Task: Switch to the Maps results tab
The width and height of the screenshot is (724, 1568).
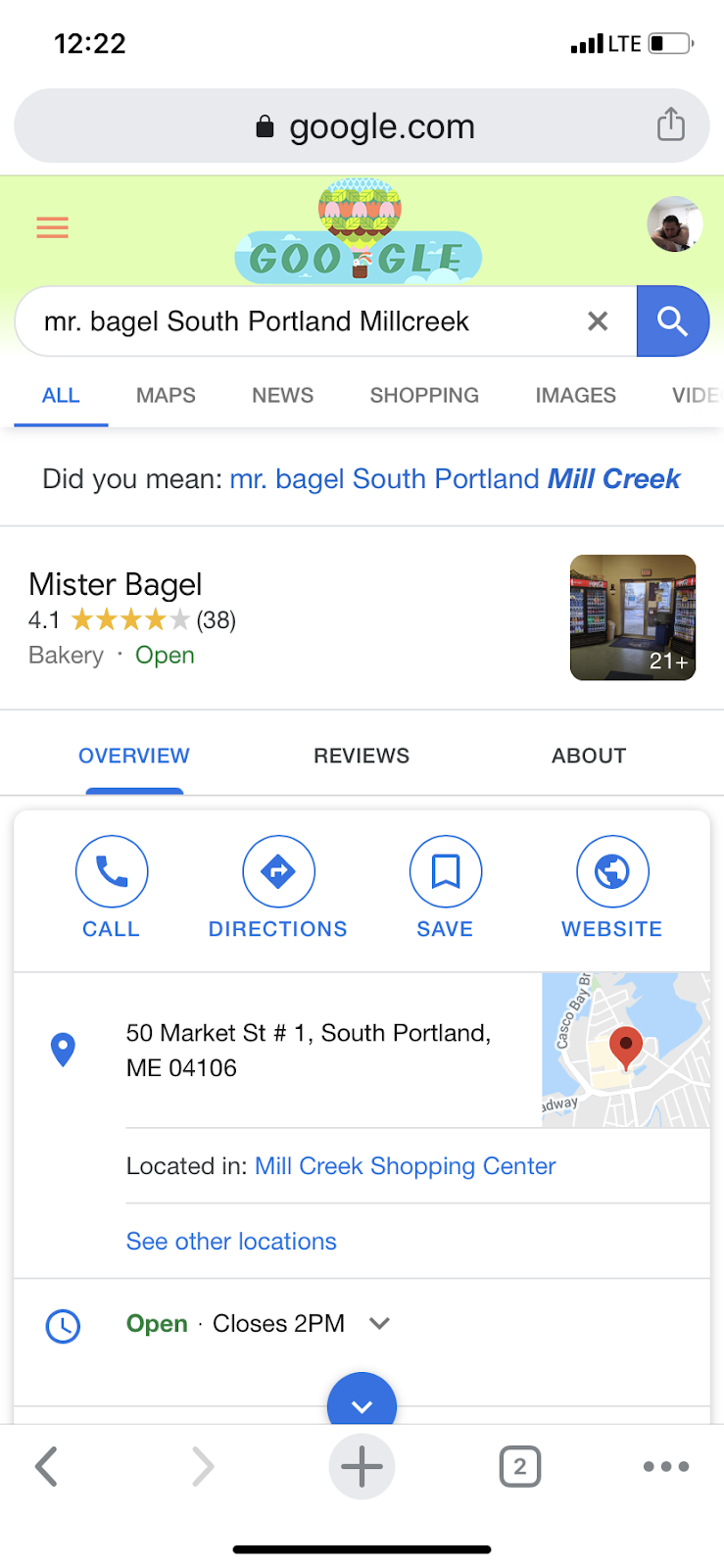Action: 166,395
